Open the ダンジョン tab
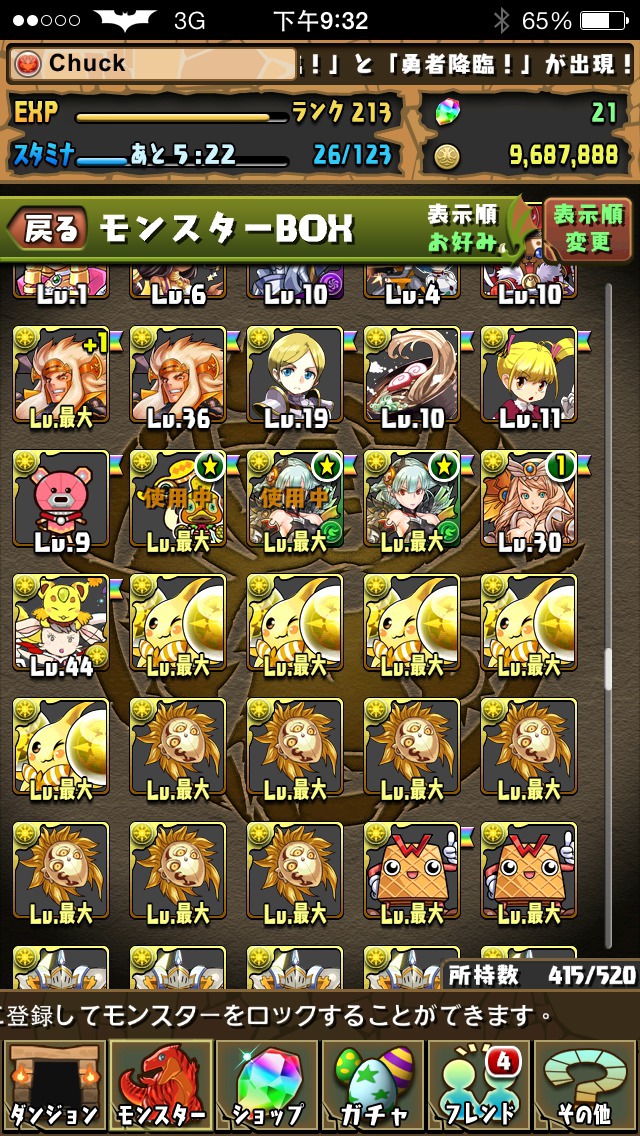Screen dimensions: 640x1136 coord(55,1085)
